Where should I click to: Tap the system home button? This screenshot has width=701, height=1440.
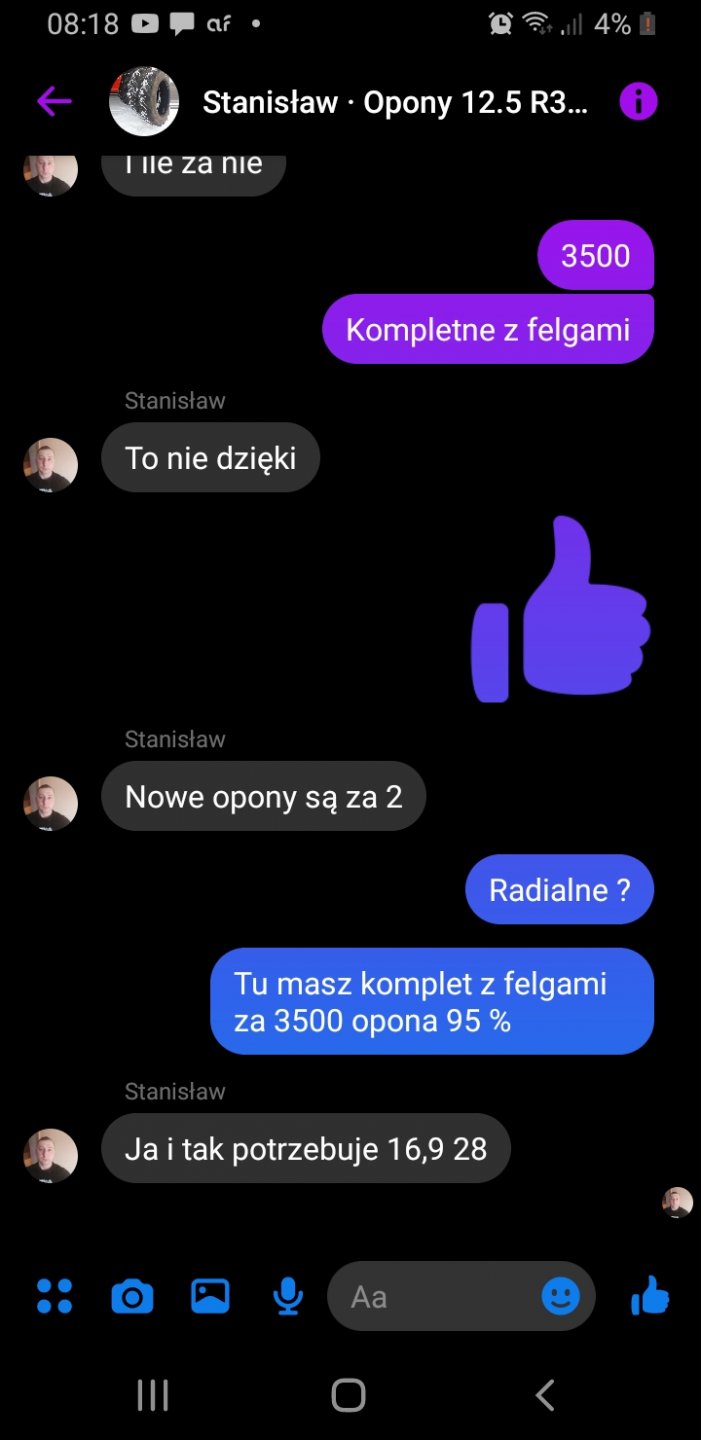pos(348,1395)
